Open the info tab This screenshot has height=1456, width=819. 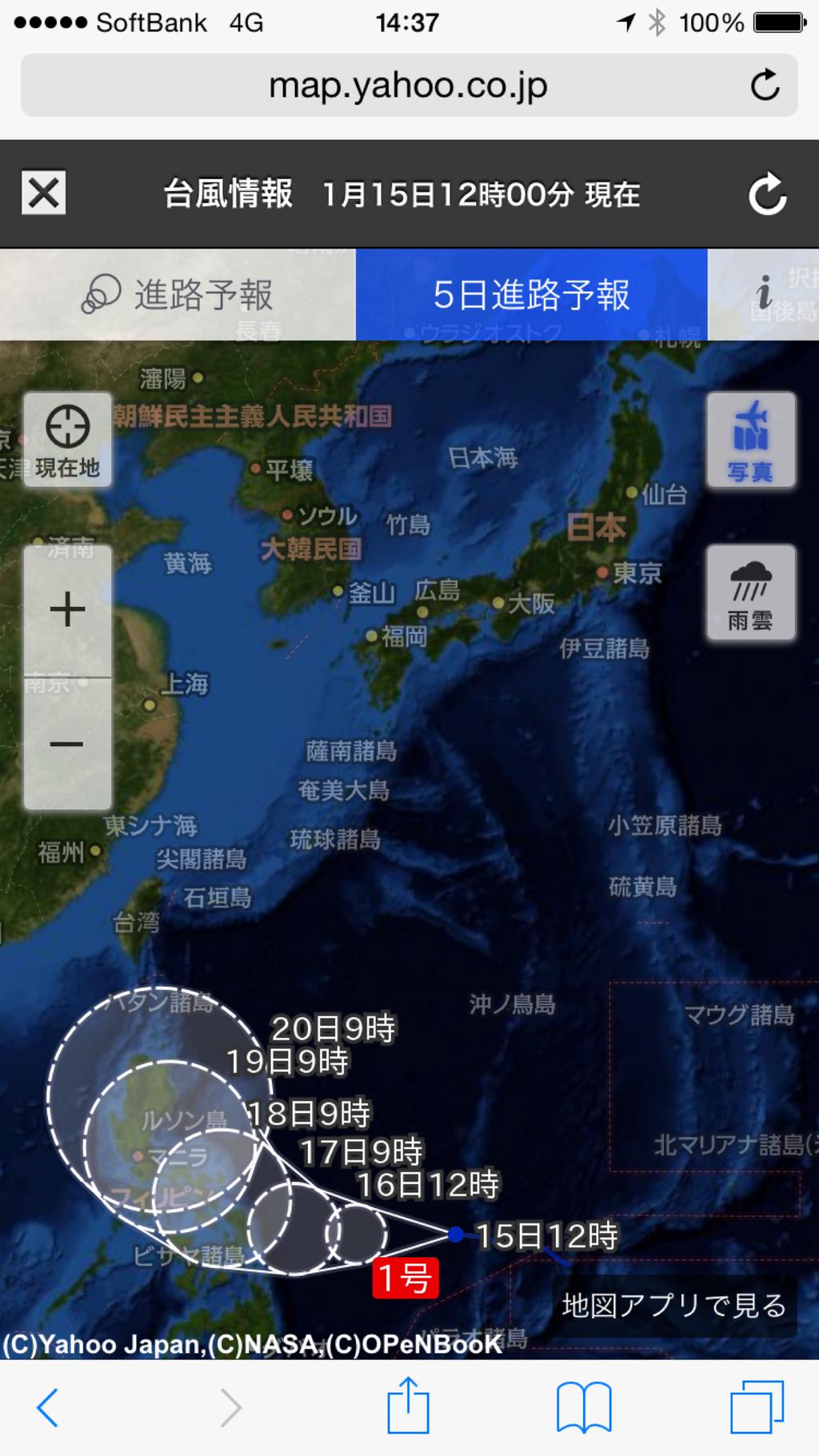[x=763, y=294]
